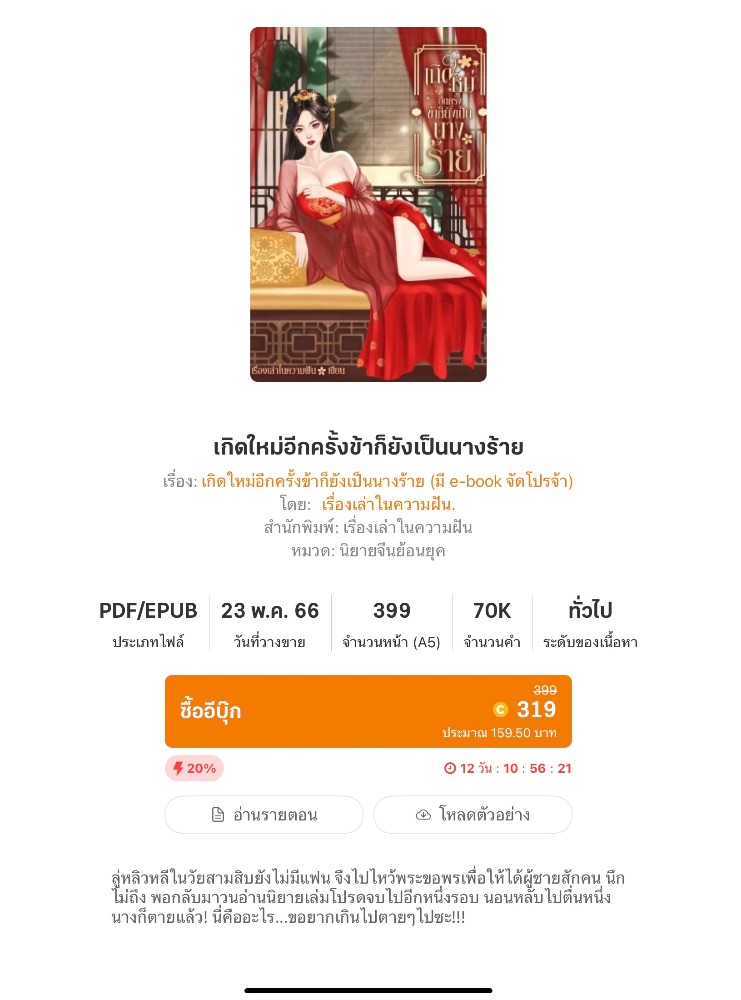Click the ทั่วไป content rating label
The width and height of the screenshot is (741, 1000).
point(590,610)
